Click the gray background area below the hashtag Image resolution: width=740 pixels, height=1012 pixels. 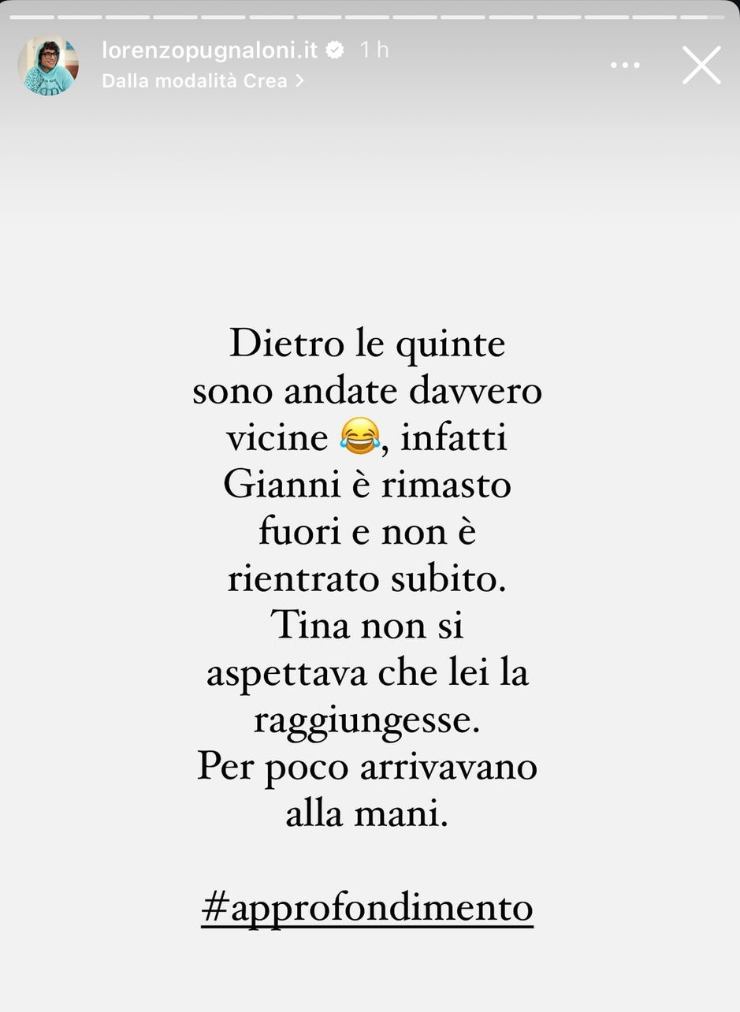[x=370, y=975]
